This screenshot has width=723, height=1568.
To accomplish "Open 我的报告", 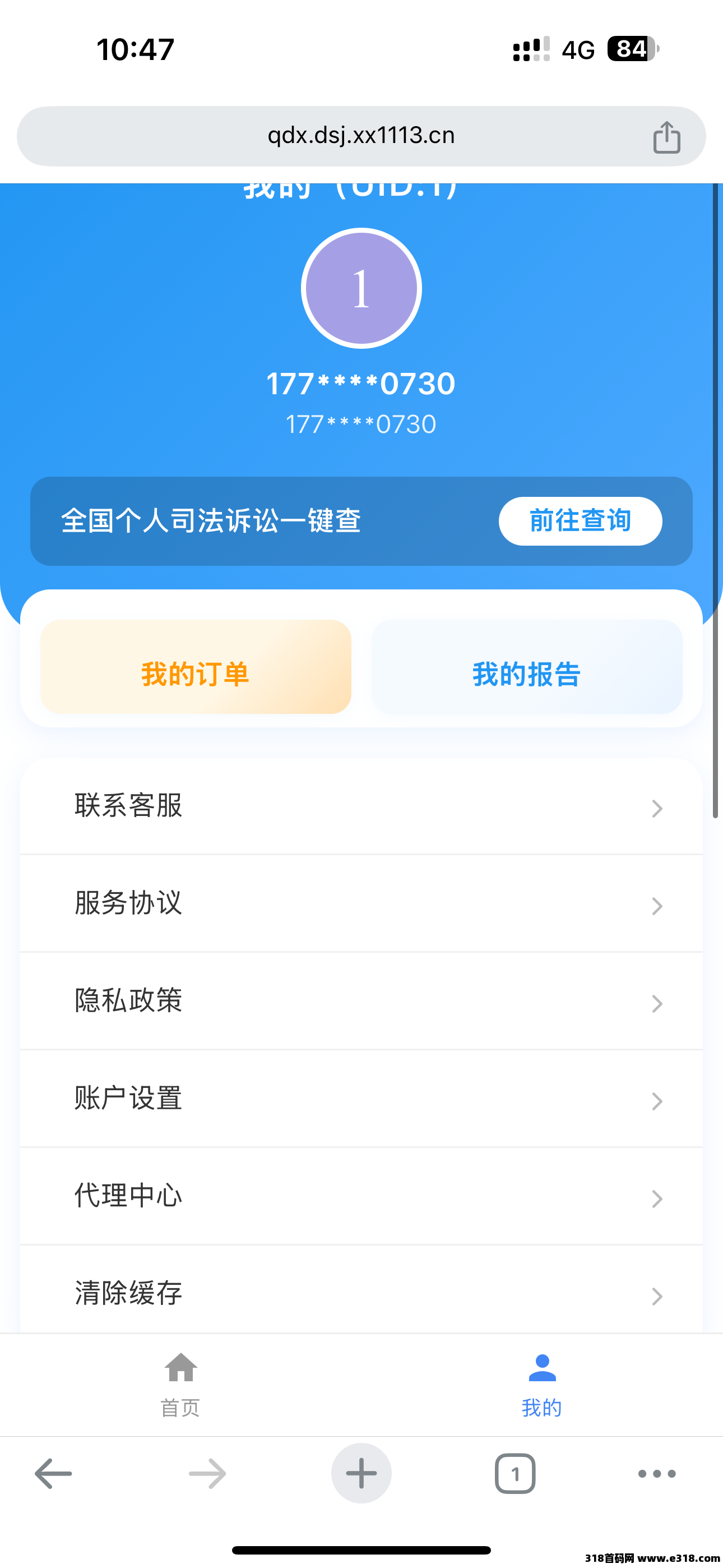I will [x=526, y=667].
